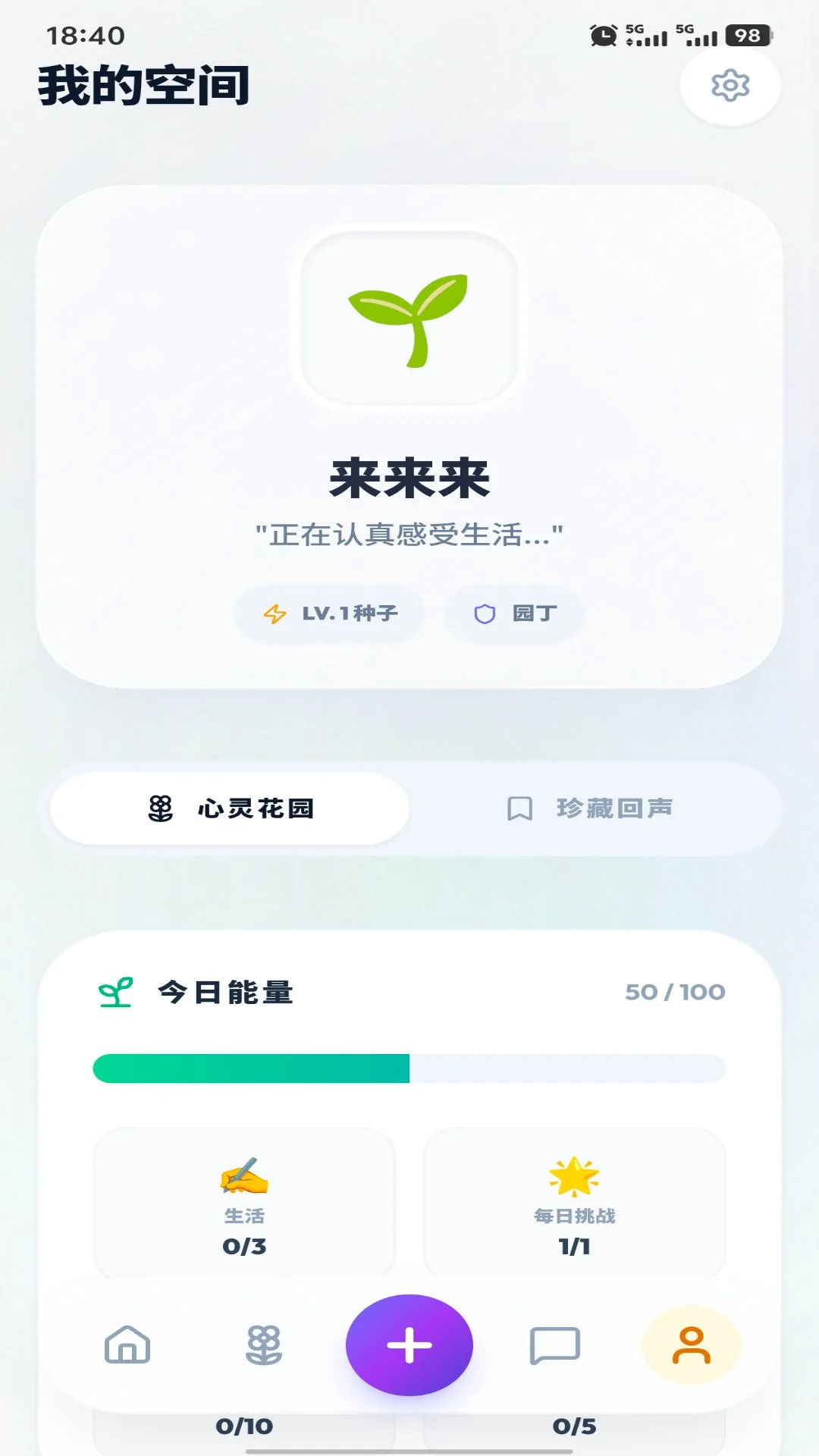Tap the sprout avatar image
Screen dimensions: 819x1456
pos(409,318)
